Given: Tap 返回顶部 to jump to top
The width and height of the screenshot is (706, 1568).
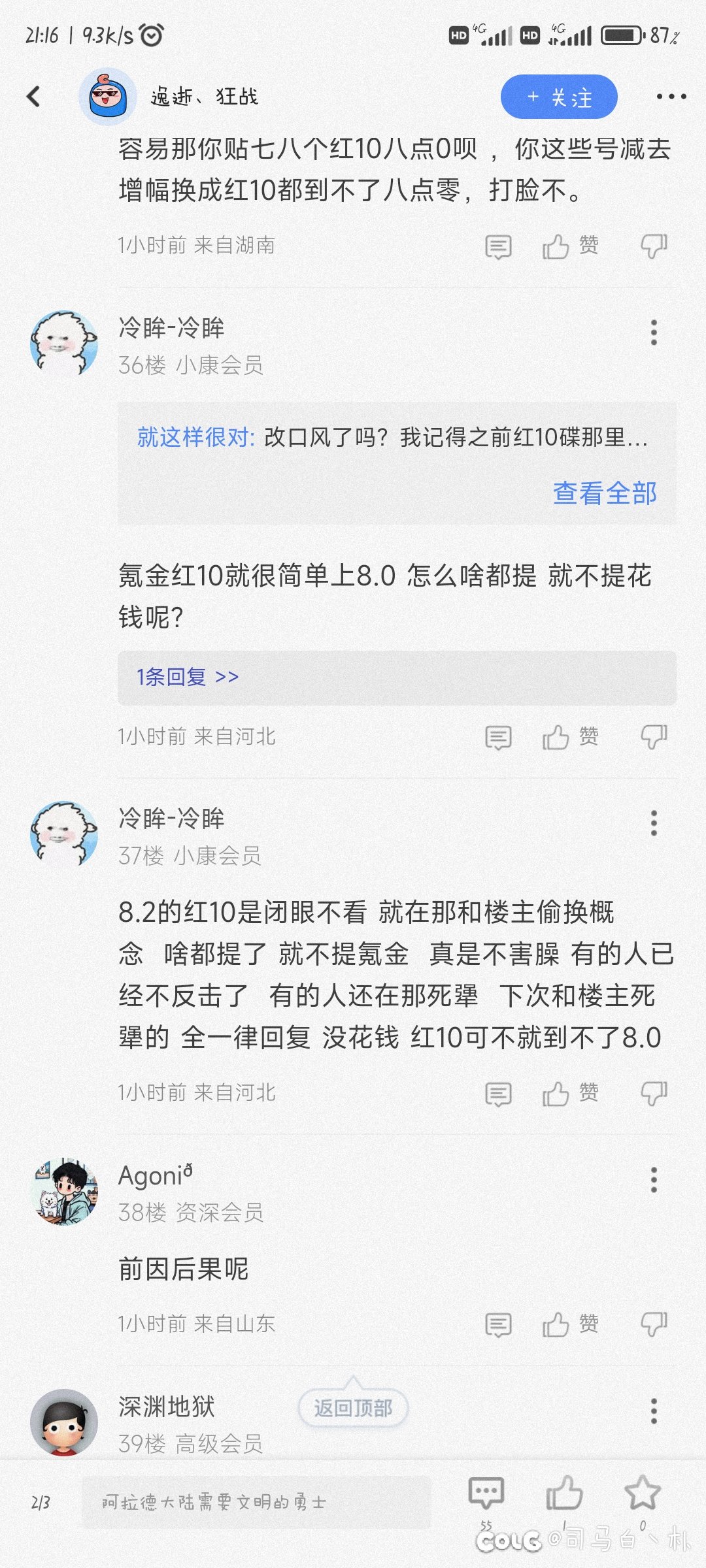Looking at the screenshot, I should coord(353,1408).
